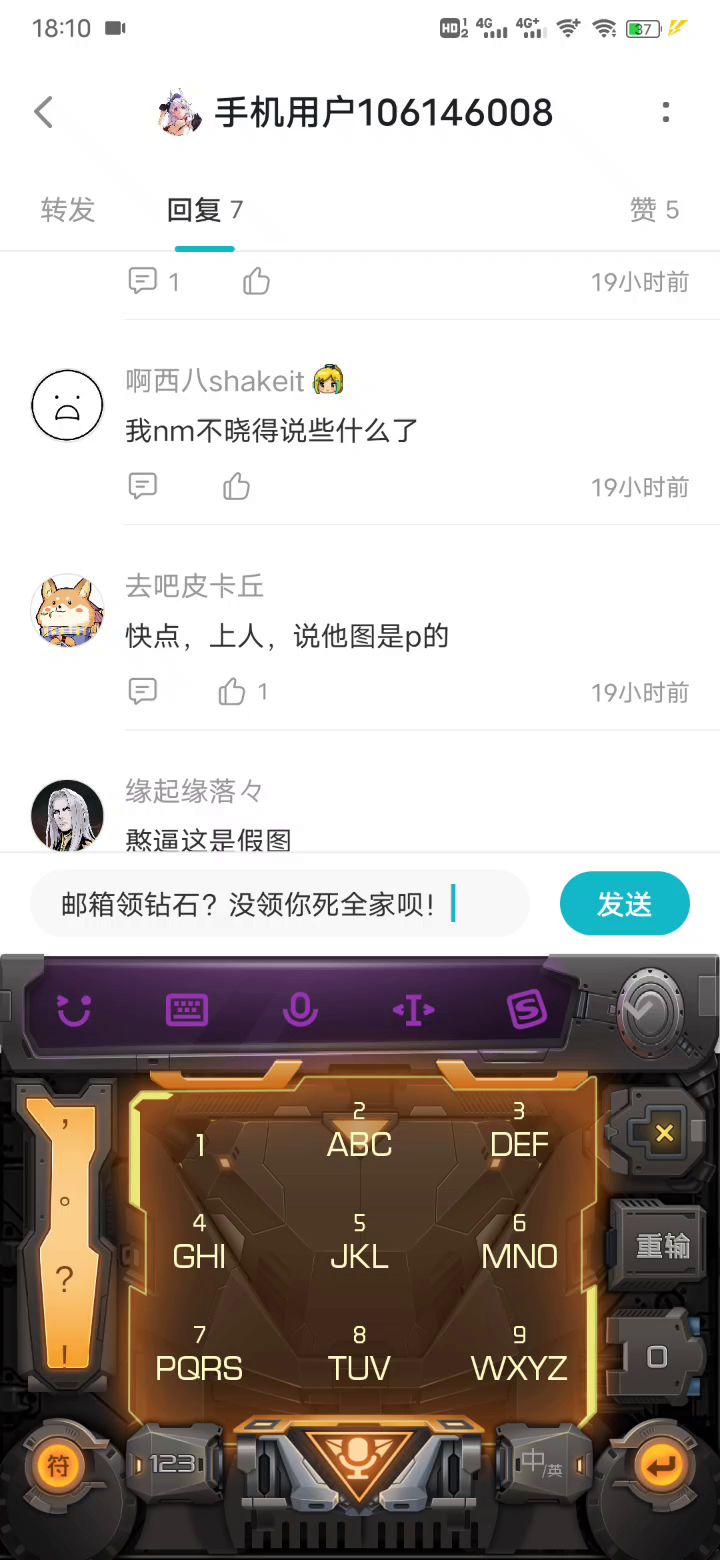This screenshot has height=1560, width=720.
Task: Reply to 啊西八shakeit's comment via comment icon
Action: pos(143,487)
